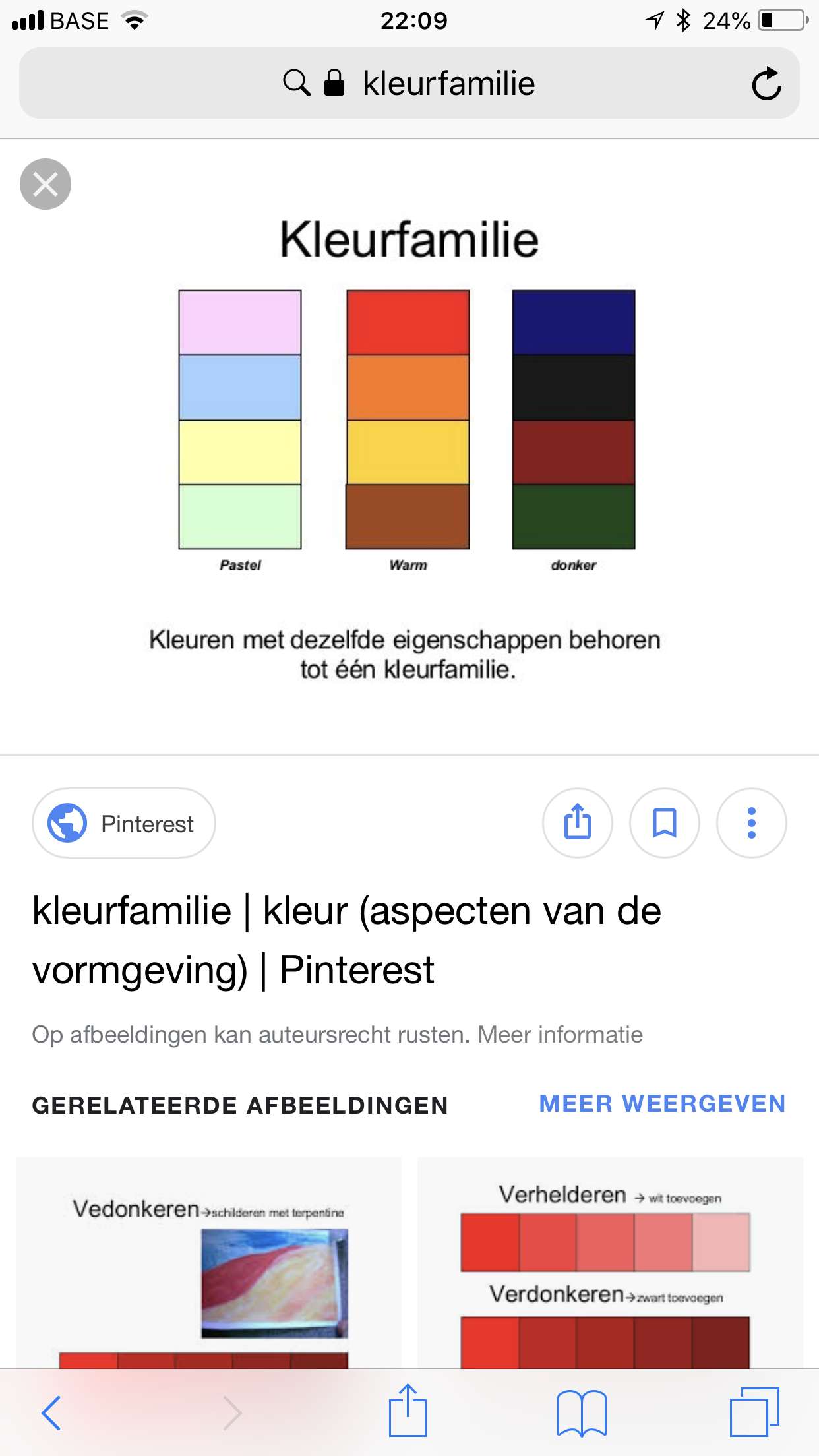819x1456 pixels.
Task: Open the Verhelderen related image
Action: 610,1262
